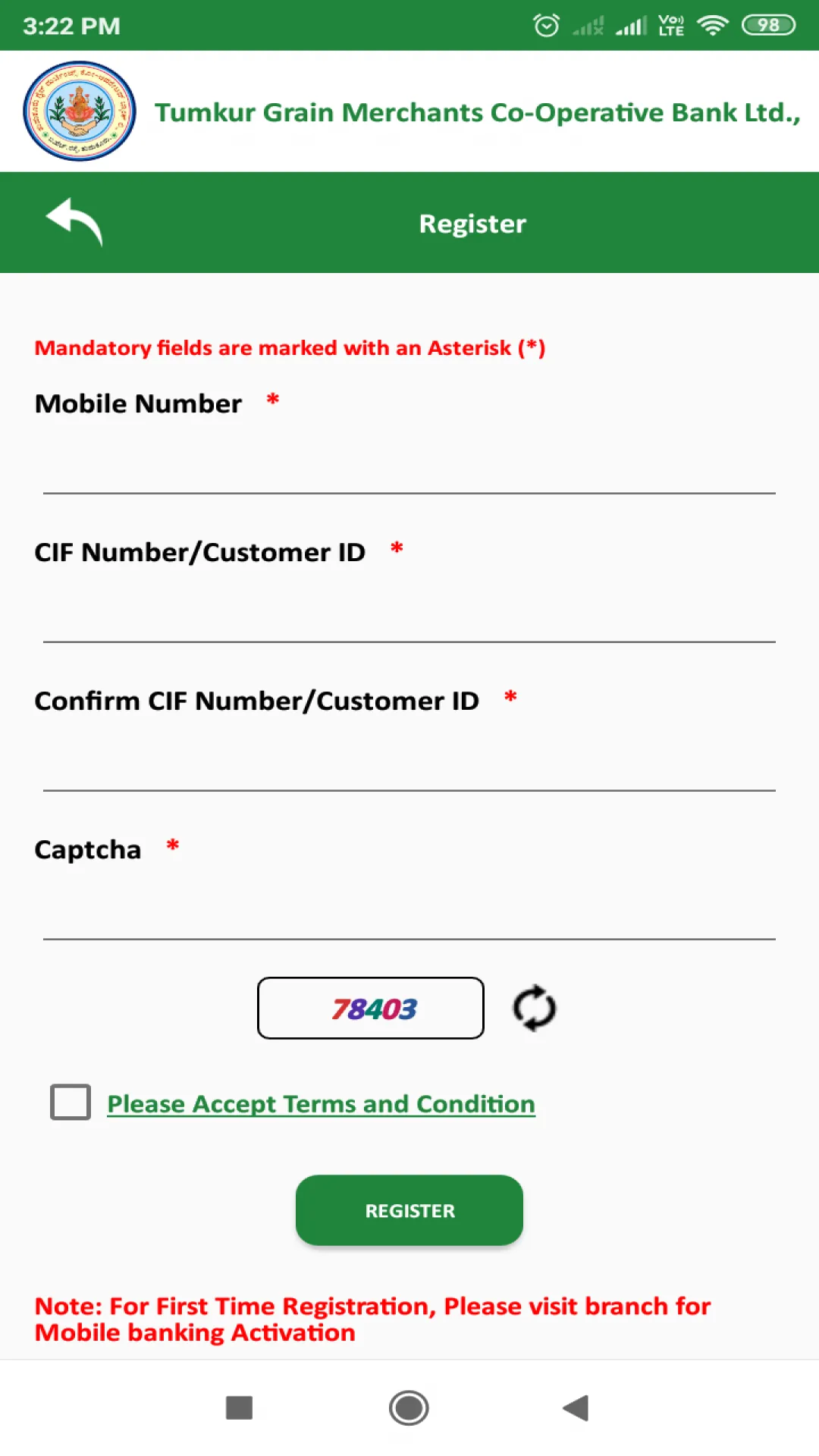Tap the Register button
Image resolution: width=819 pixels, height=1456 pixels.
tap(409, 1210)
